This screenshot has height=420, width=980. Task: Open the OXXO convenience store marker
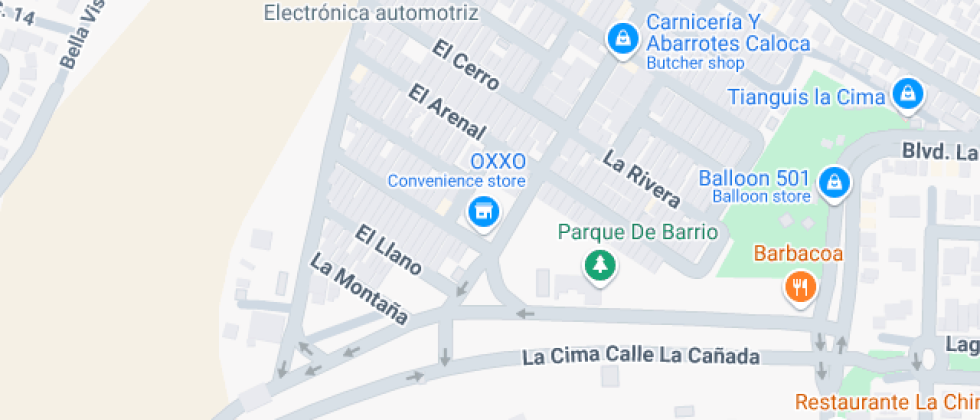[484, 211]
